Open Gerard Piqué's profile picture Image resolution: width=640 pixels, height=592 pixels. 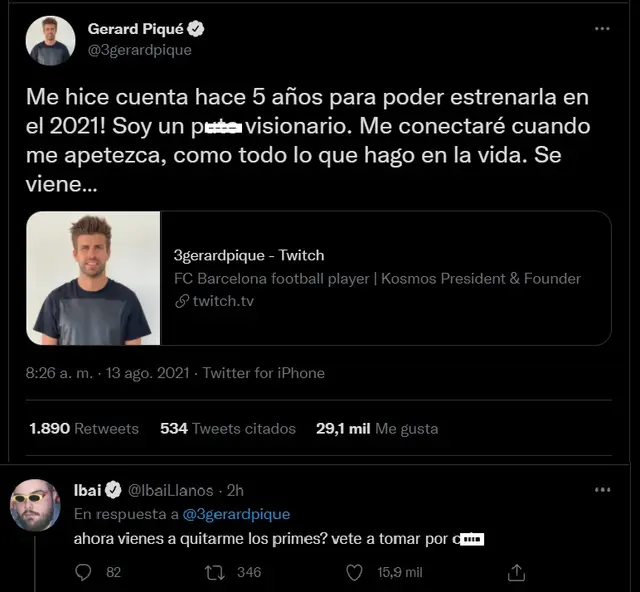pyautogui.click(x=50, y=41)
